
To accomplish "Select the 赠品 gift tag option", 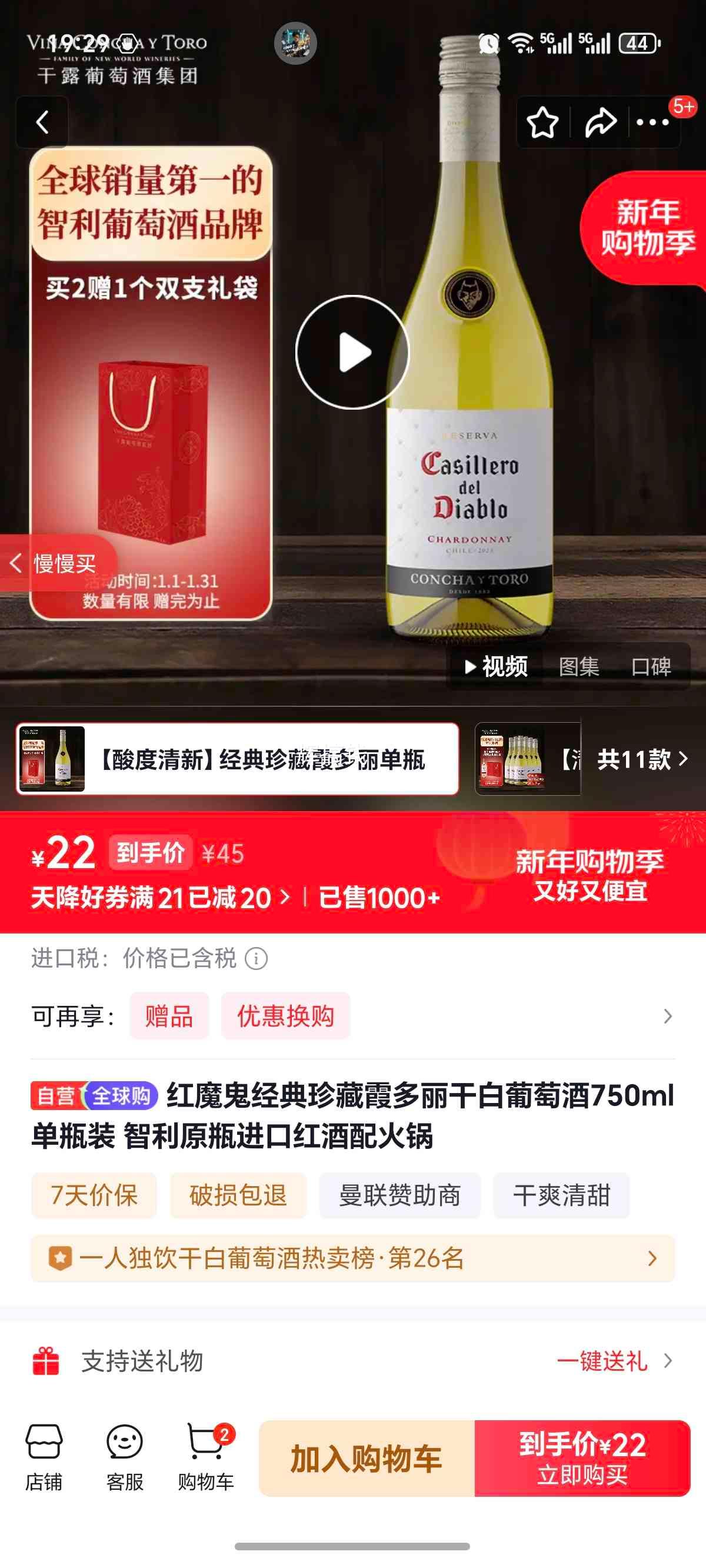I will [x=169, y=1015].
